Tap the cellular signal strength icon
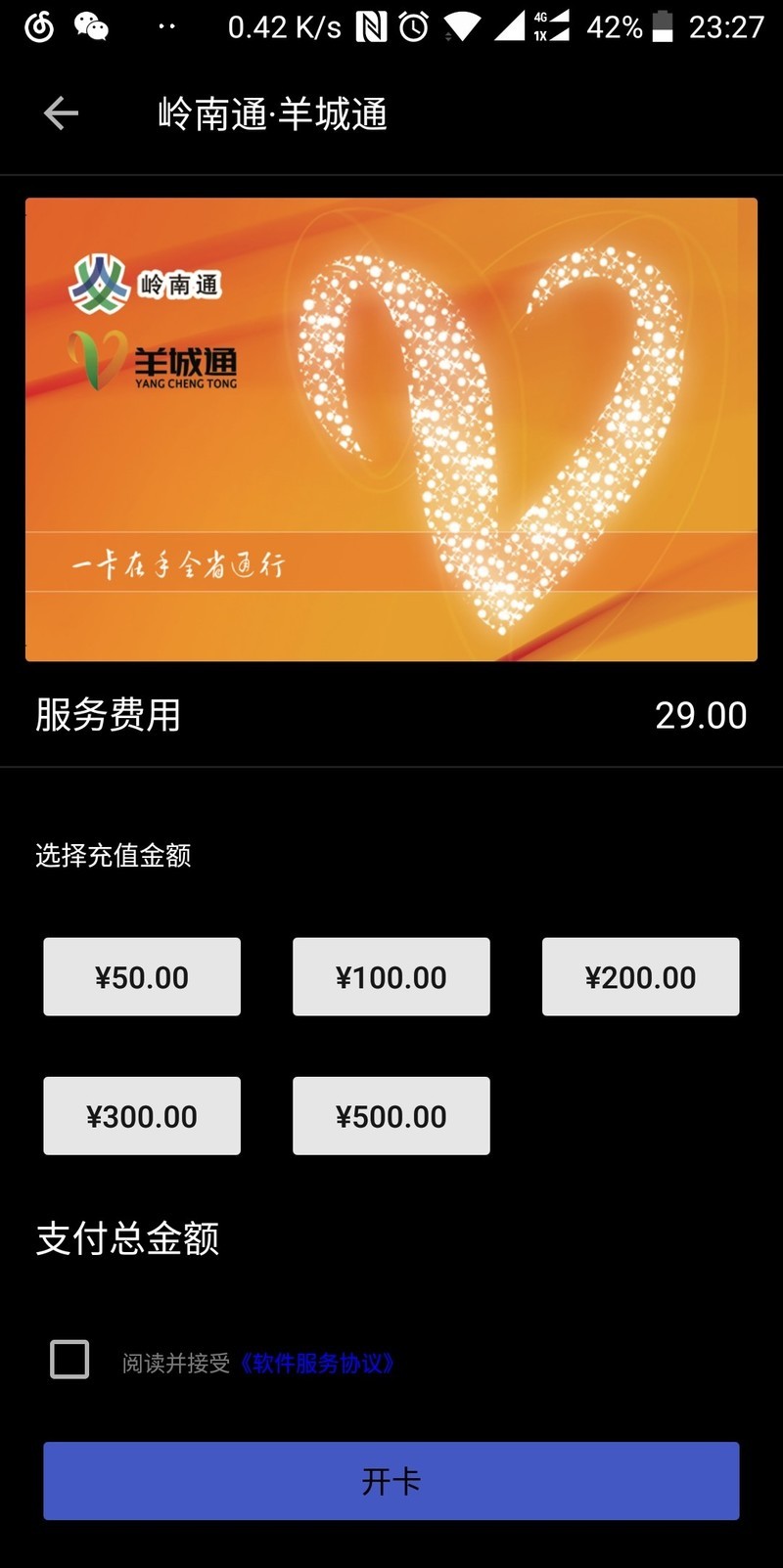 coord(508,25)
